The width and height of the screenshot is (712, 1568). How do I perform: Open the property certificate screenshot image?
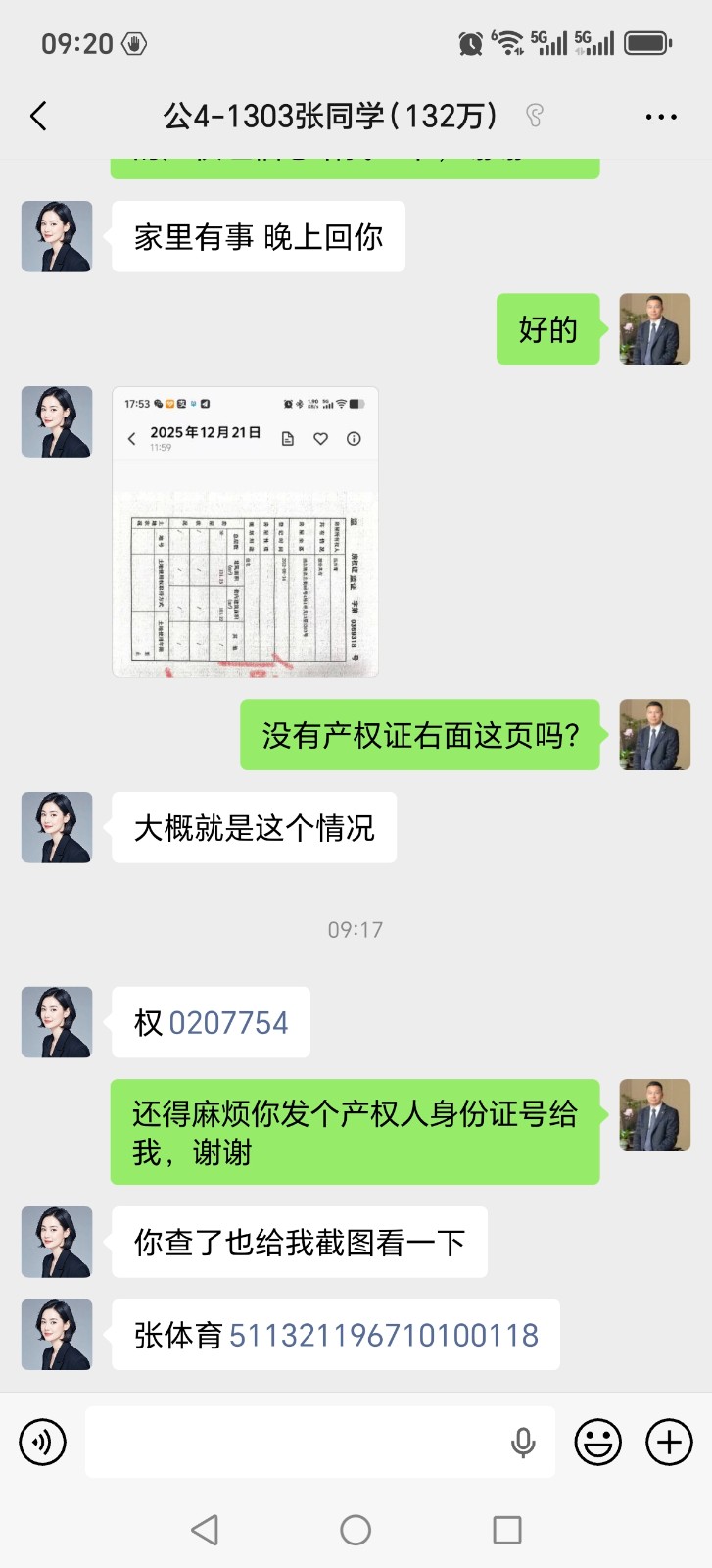click(x=245, y=531)
